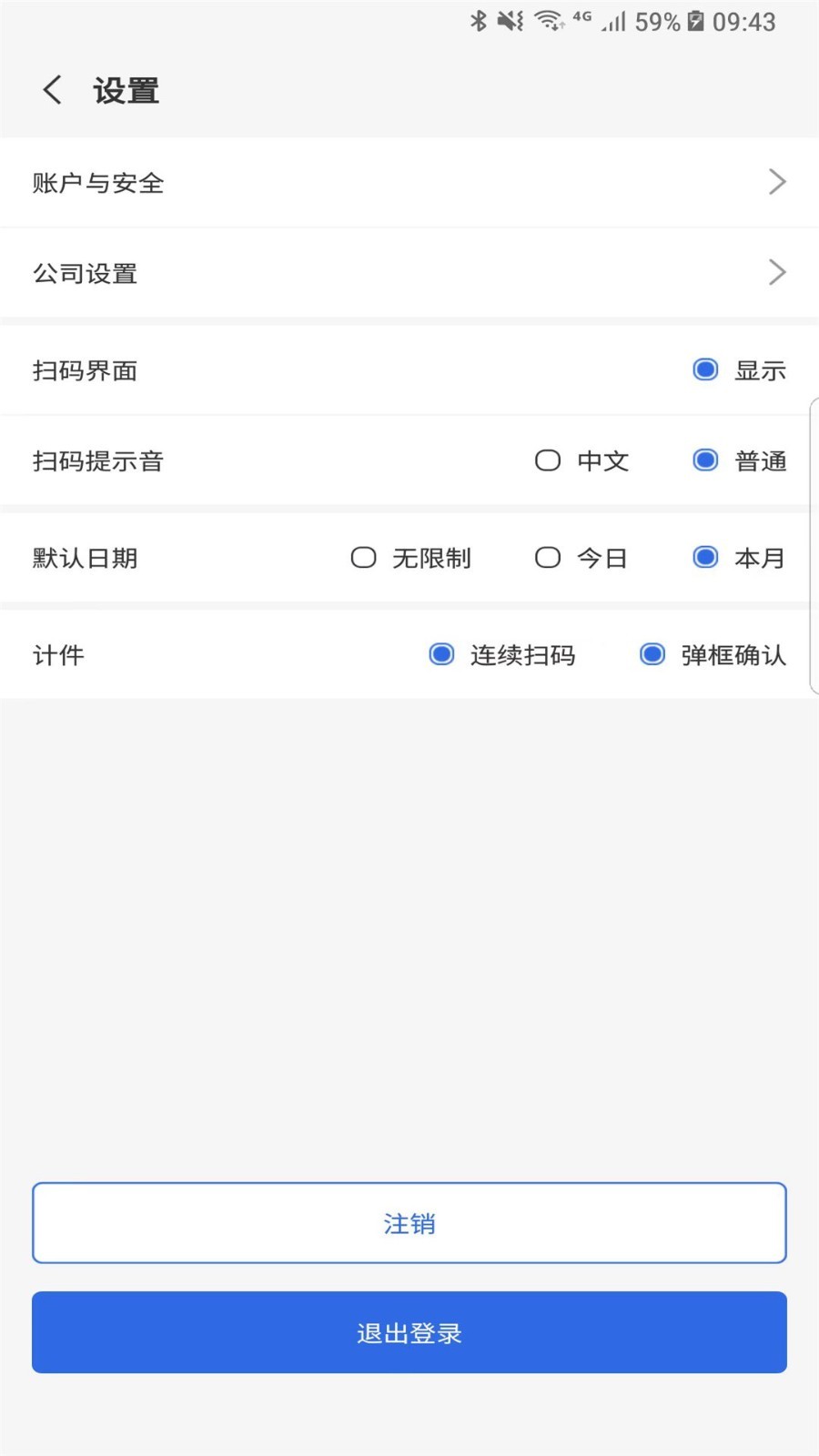Toggle 显示 option for 扫码界面
Screen dimensions: 819x1456
pos(739,370)
